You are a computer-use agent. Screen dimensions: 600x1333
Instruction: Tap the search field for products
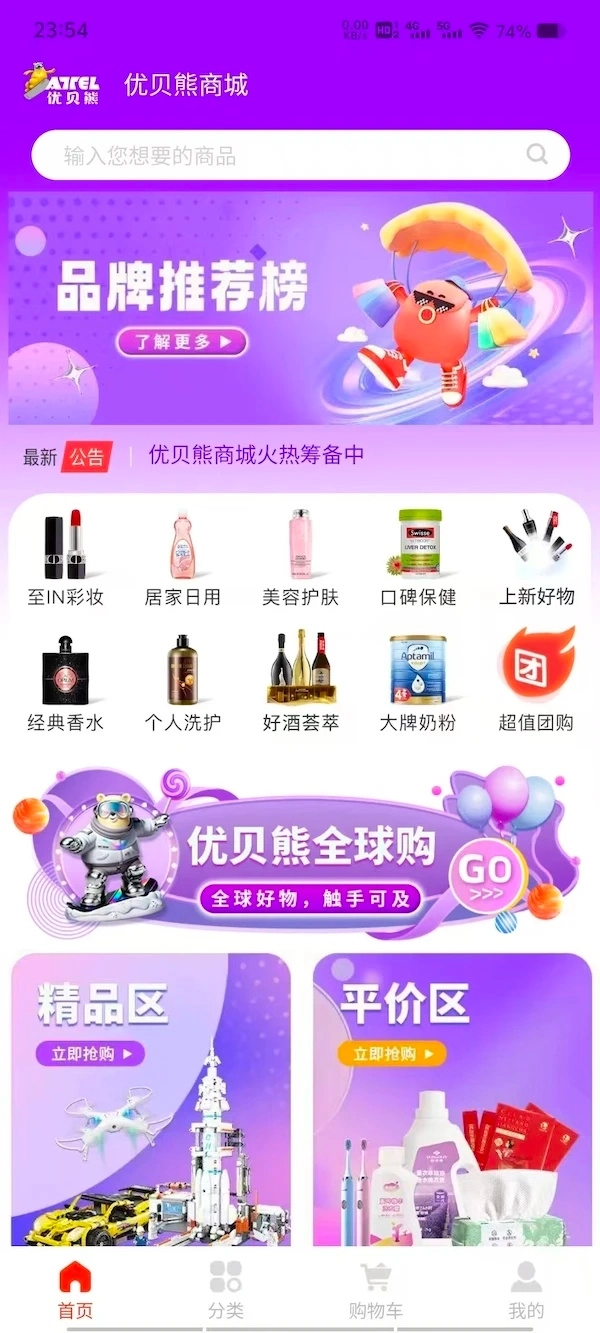coord(280,155)
